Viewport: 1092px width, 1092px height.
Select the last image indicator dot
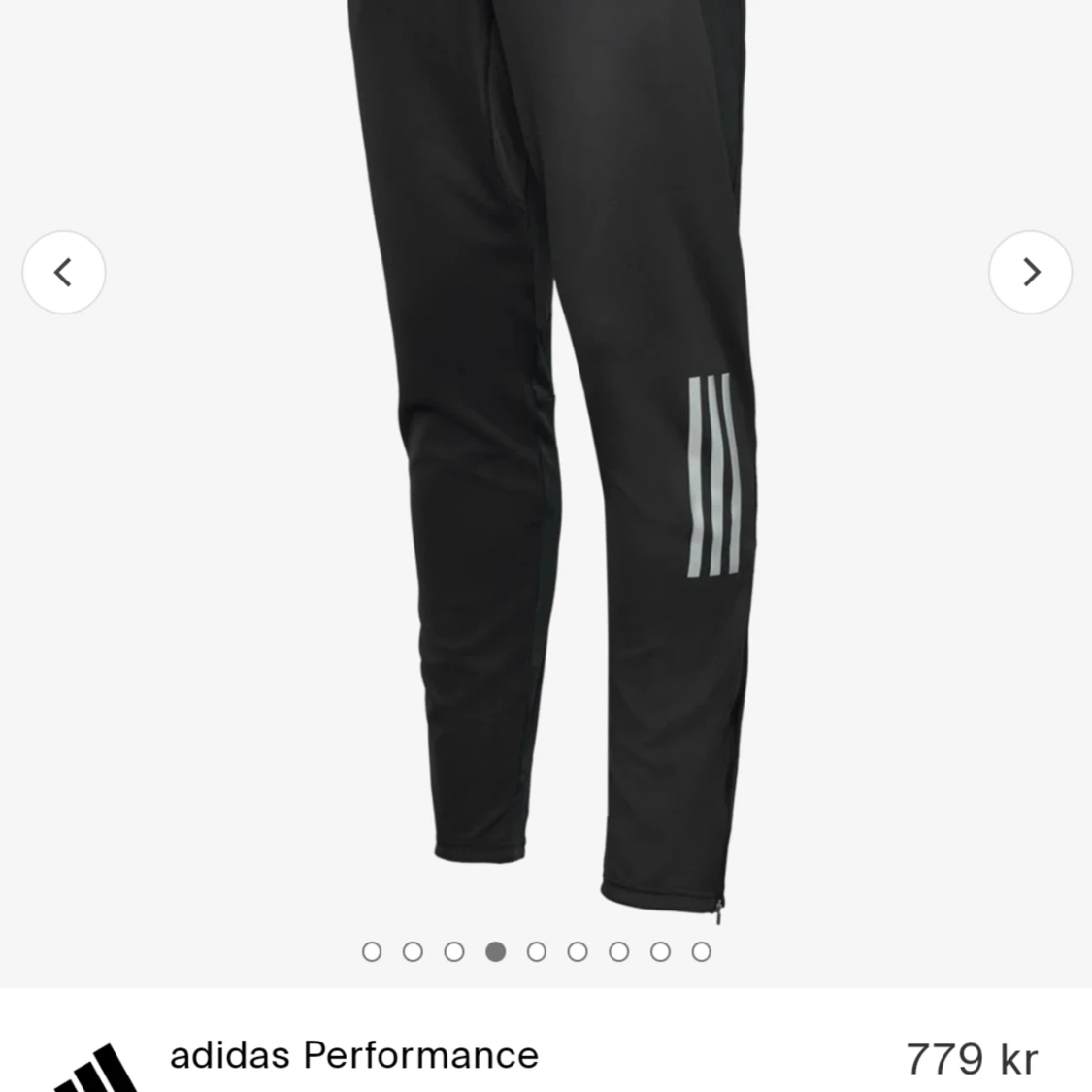(x=702, y=952)
